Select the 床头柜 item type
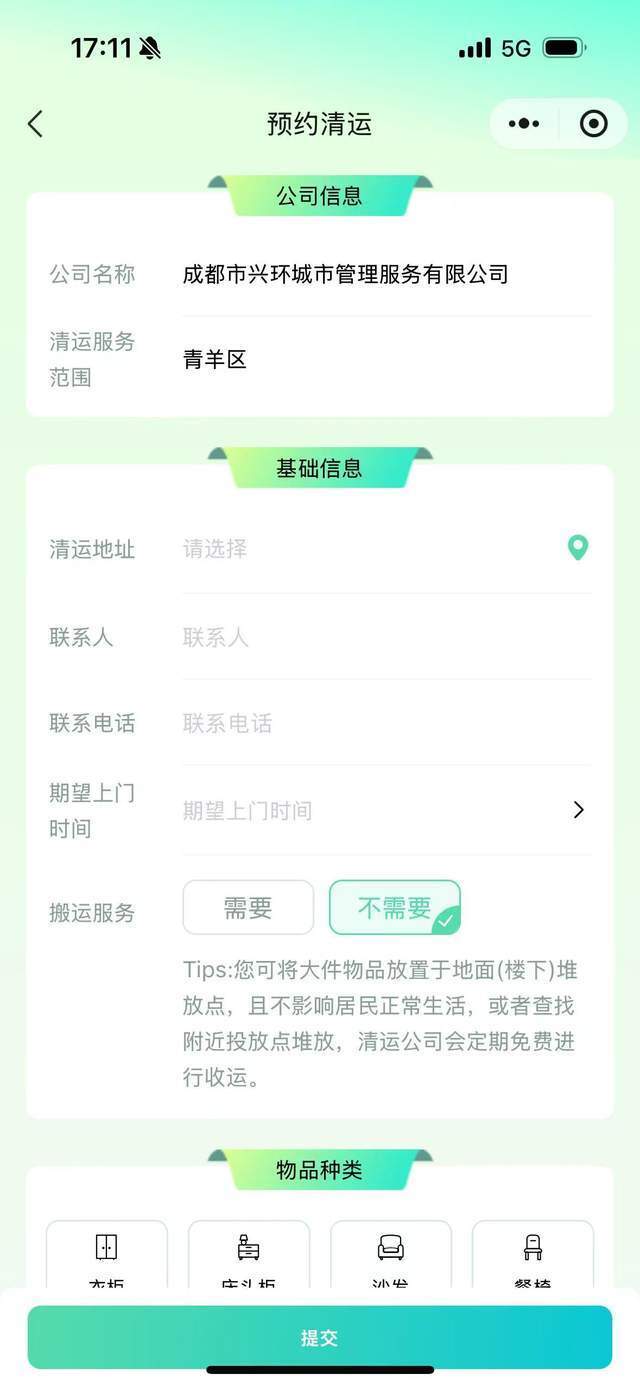Image resolution: width=640 pixels, height=1387 pixels. coord(249,1253)
